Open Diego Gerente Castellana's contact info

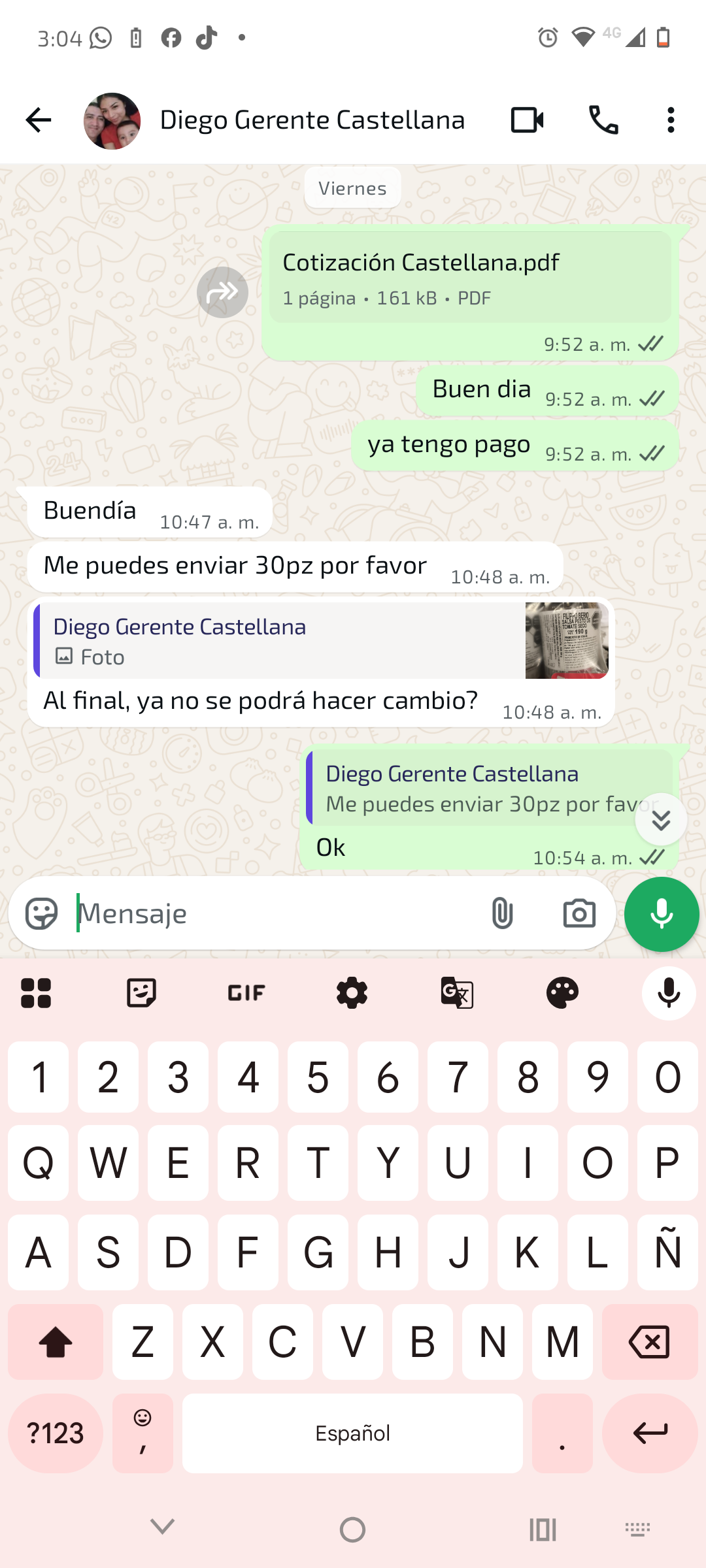point(312,120)
